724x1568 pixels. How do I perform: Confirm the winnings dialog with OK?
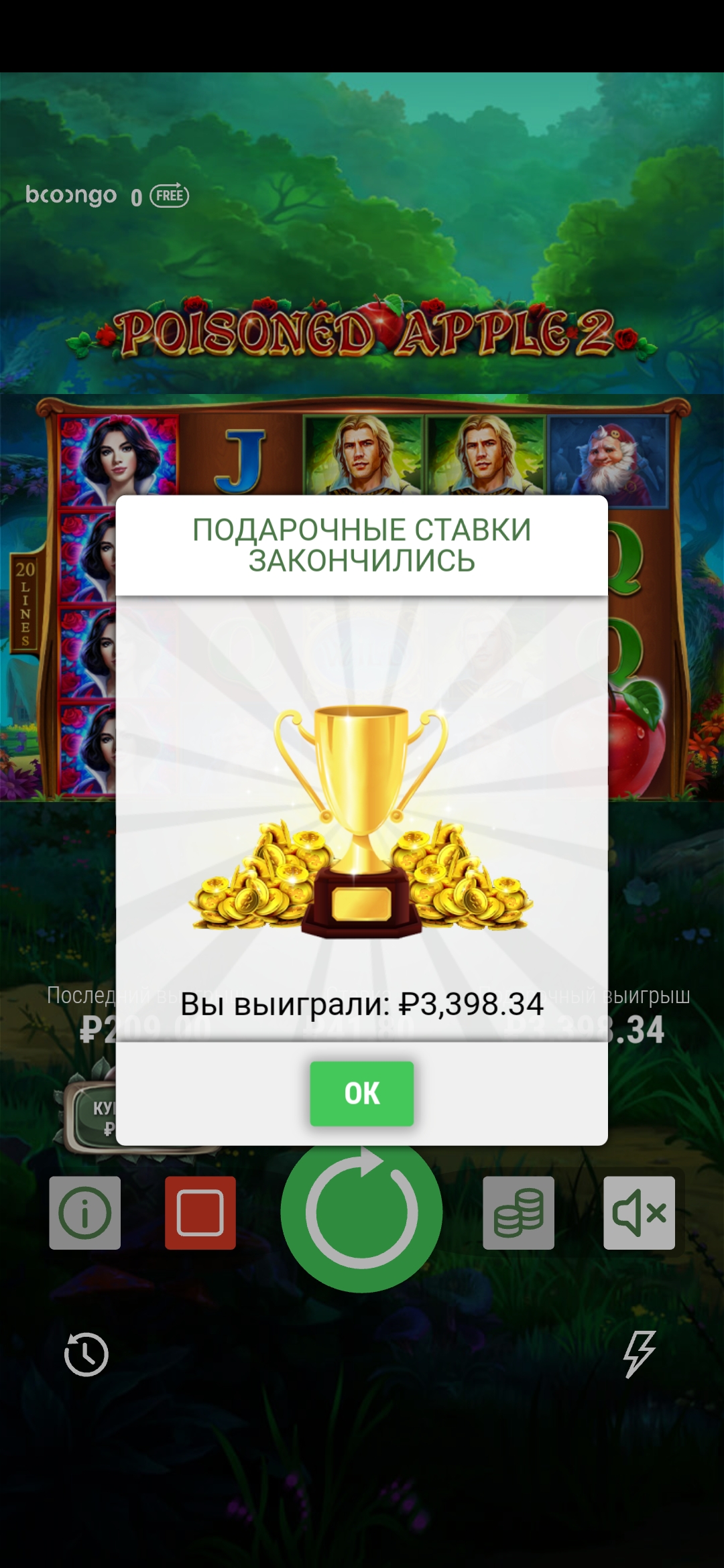pos(361,1093)
